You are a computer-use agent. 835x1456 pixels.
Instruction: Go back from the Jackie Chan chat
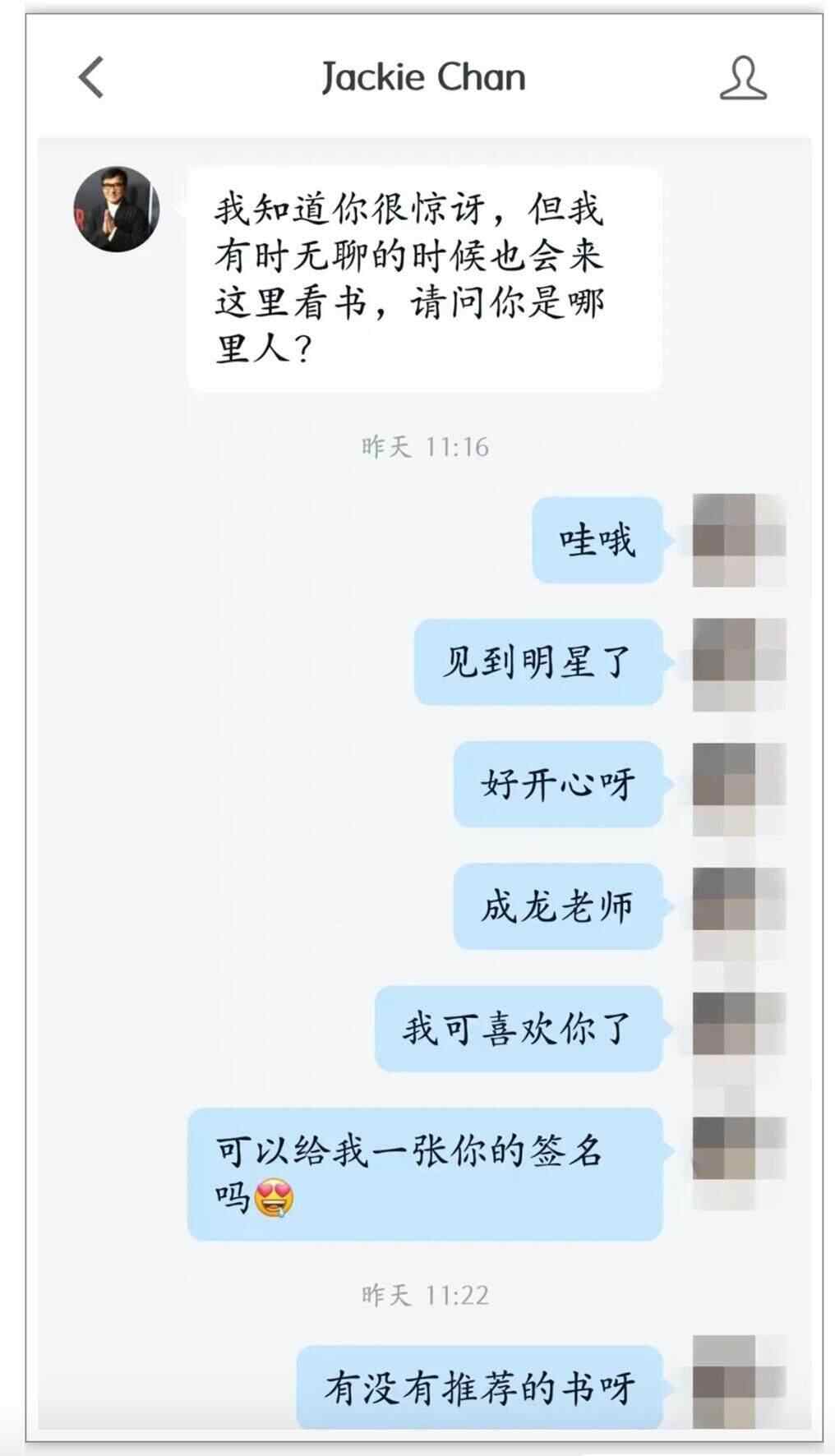(x=91, y=77)
